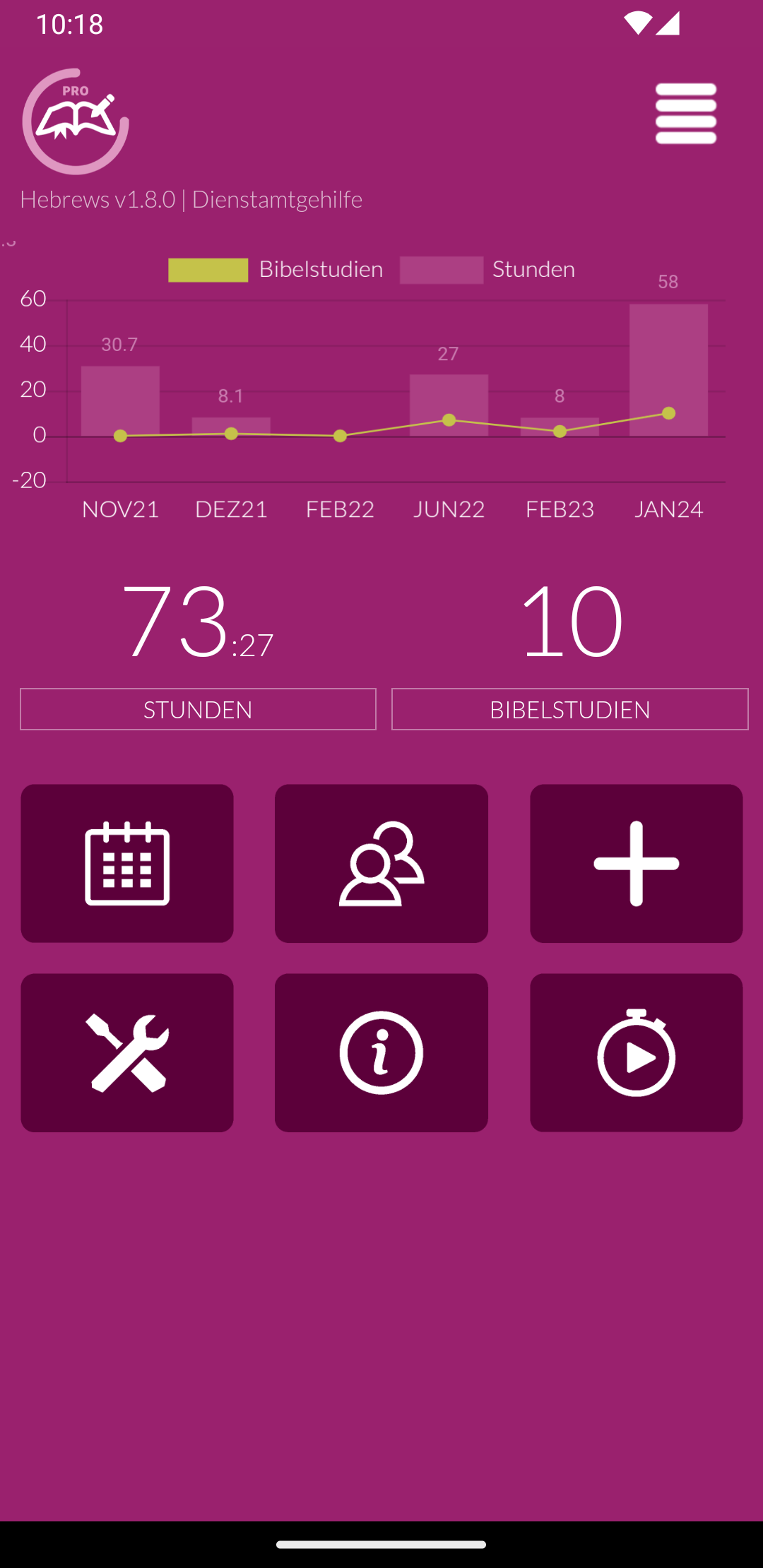The image size is (763, 1568).
Task: Start the stopwatch timer tile
Action: pyautogui.click(x=636, y=1052)
